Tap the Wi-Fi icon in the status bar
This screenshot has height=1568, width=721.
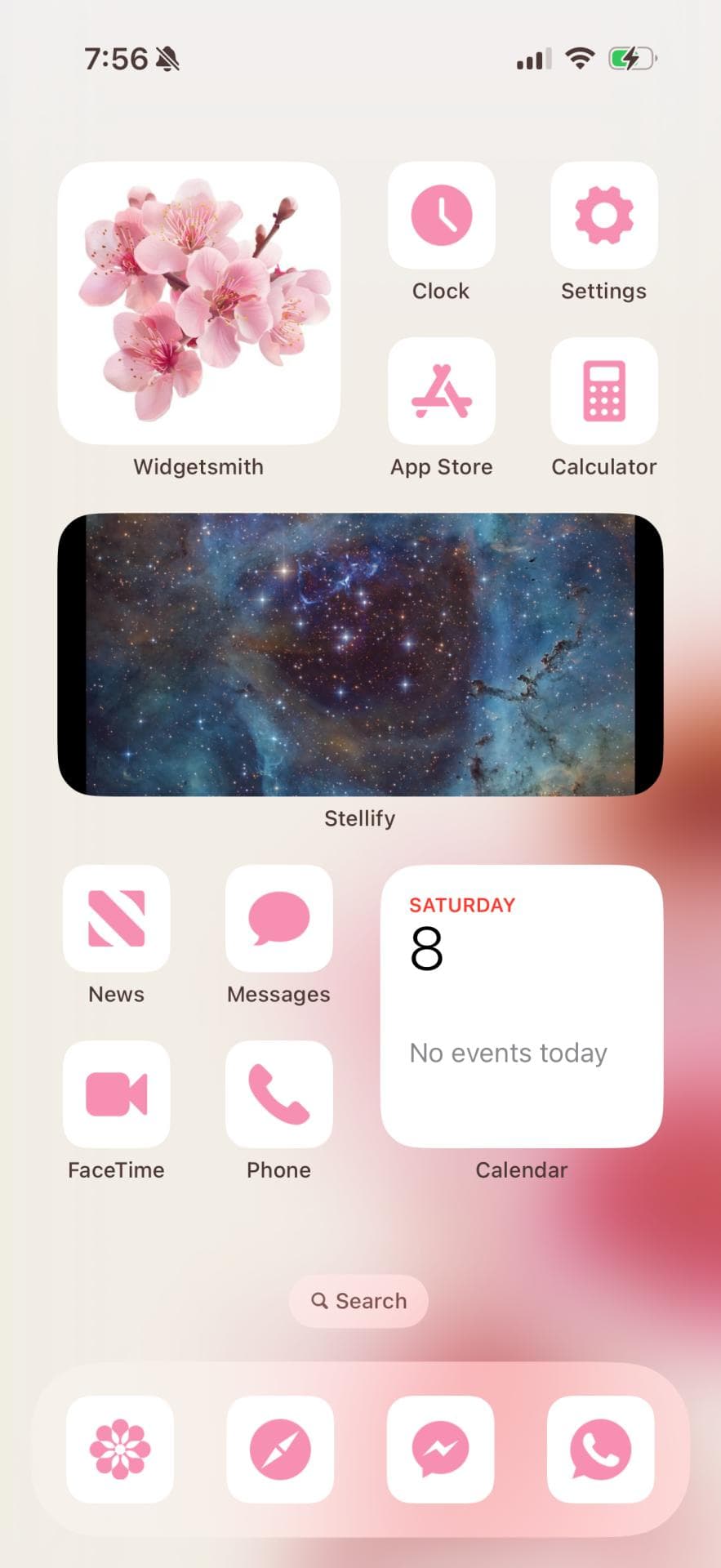tap(581, 58)
